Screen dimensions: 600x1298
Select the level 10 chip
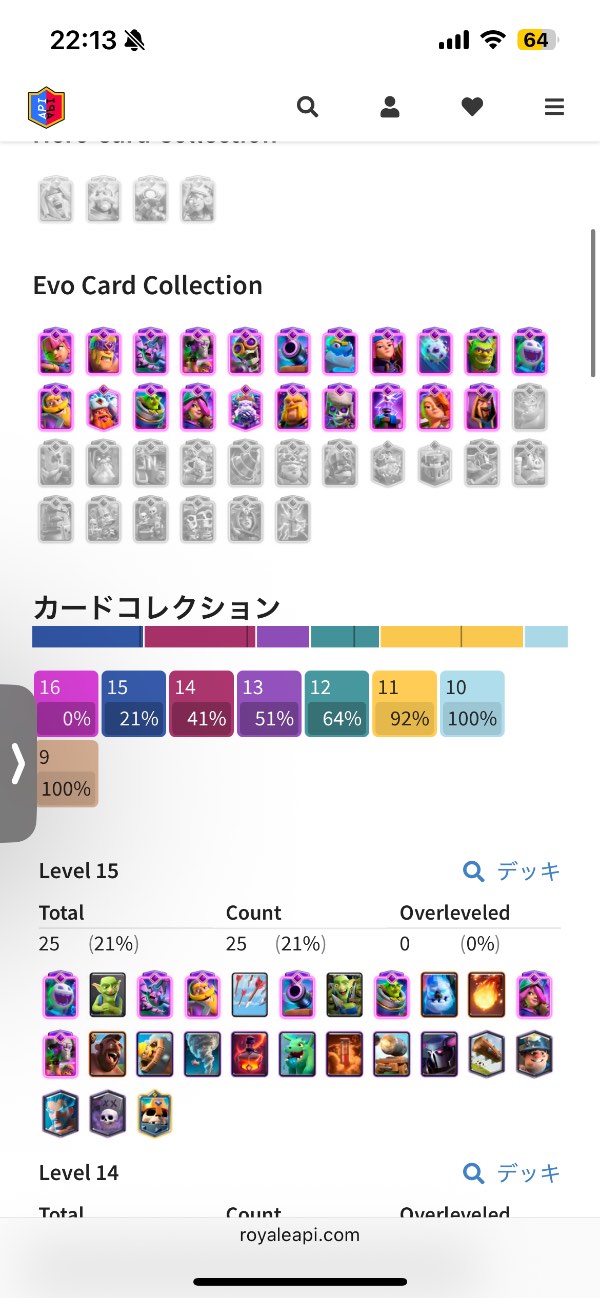tap(472, 704)
